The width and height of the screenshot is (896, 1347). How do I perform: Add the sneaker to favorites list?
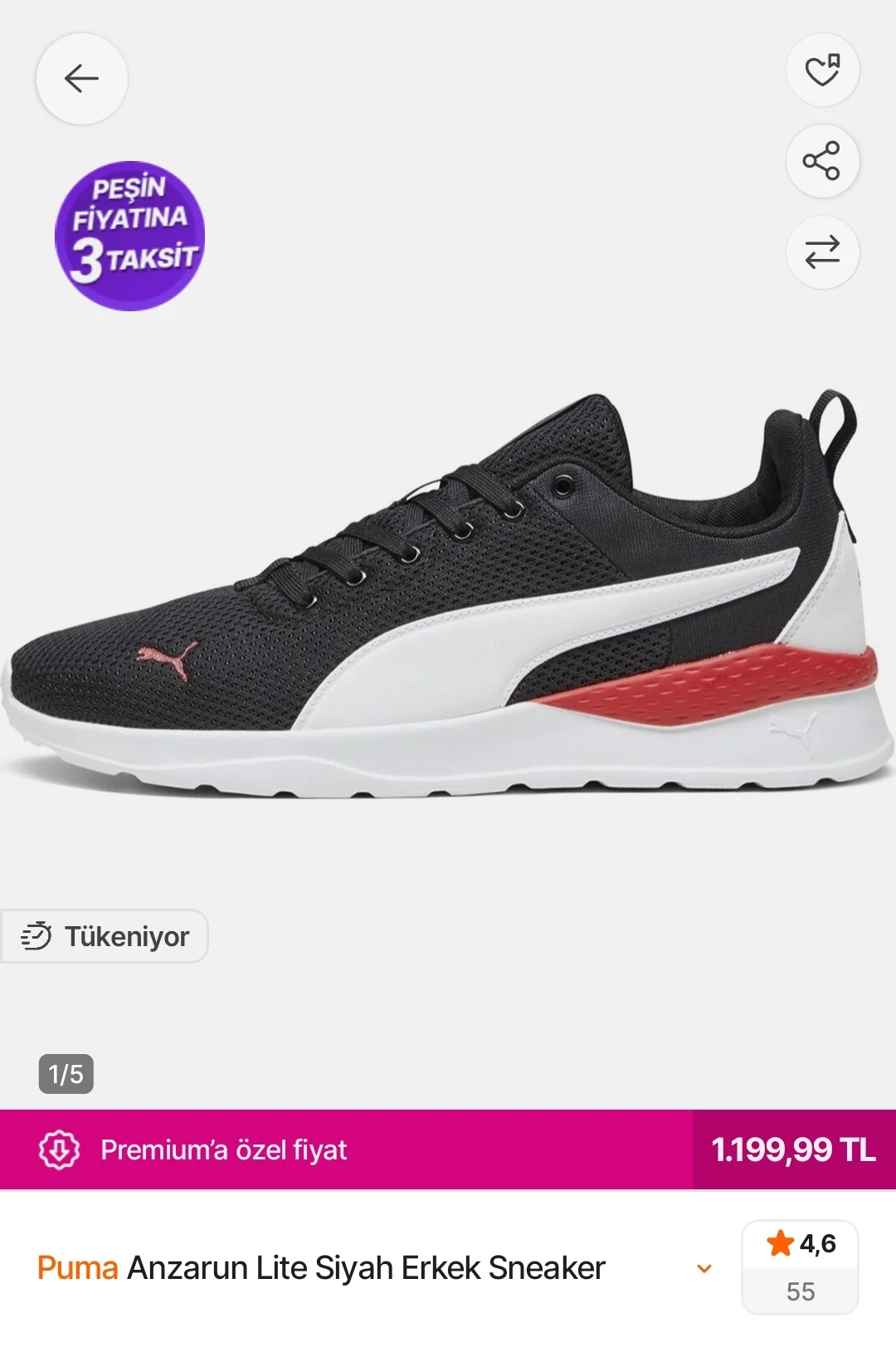(822, 70)
